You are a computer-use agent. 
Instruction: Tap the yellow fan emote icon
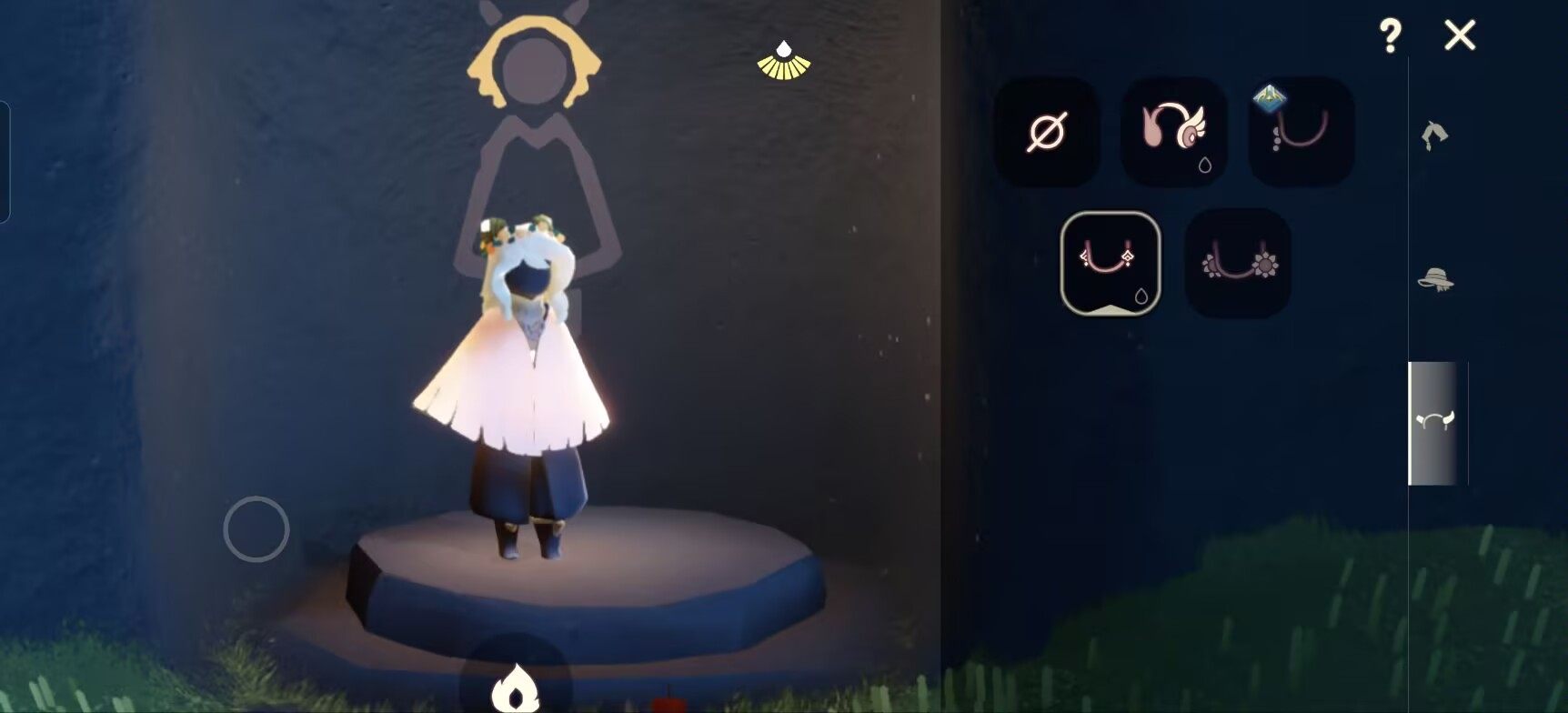(x=783, y=62)
